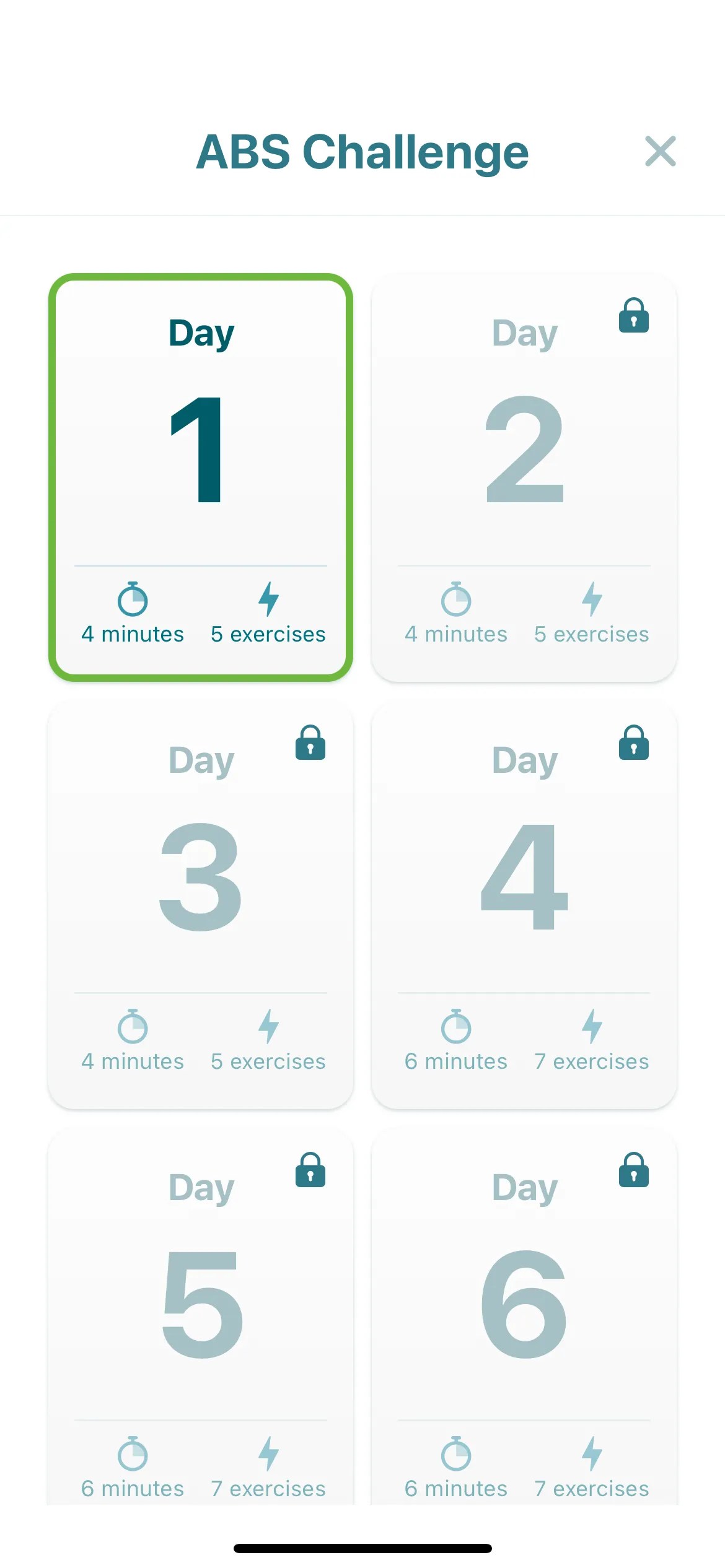Click the lock icon on Day 6 card
Screen dimensions: 725x1568
point(635,1172)
